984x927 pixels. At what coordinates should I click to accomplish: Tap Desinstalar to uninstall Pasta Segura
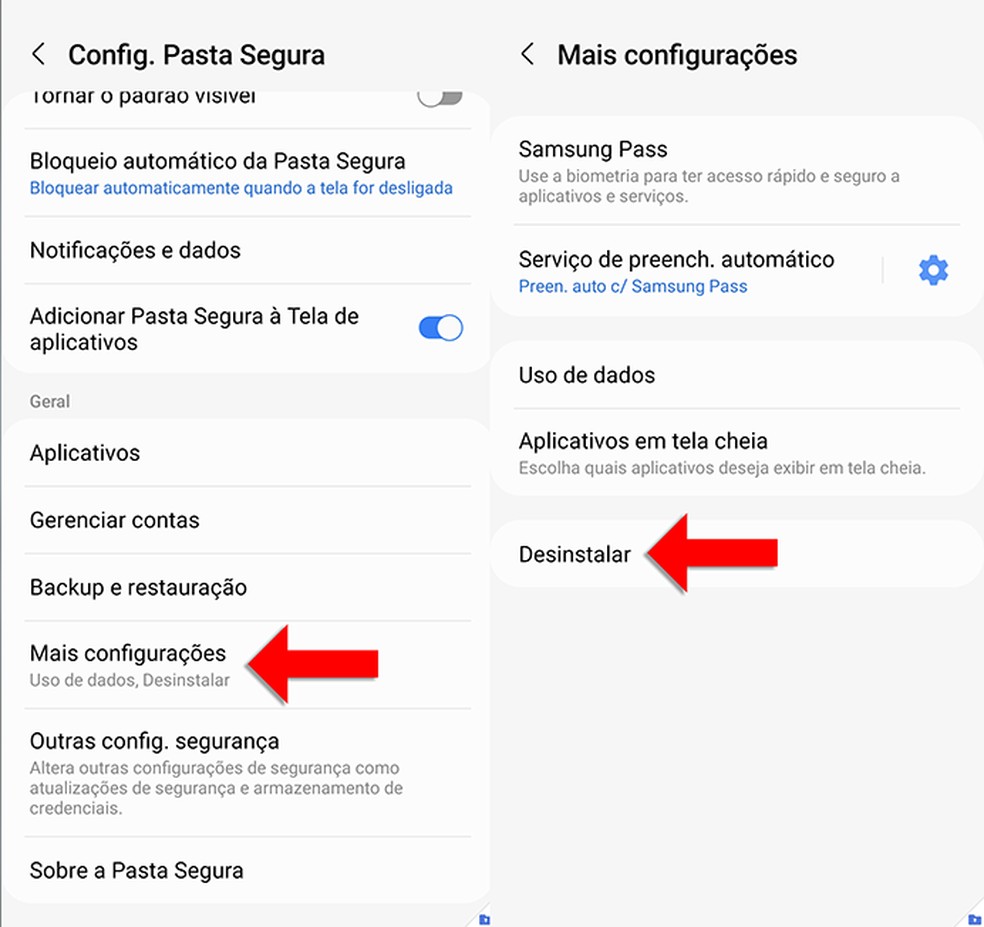coord(575,554)
